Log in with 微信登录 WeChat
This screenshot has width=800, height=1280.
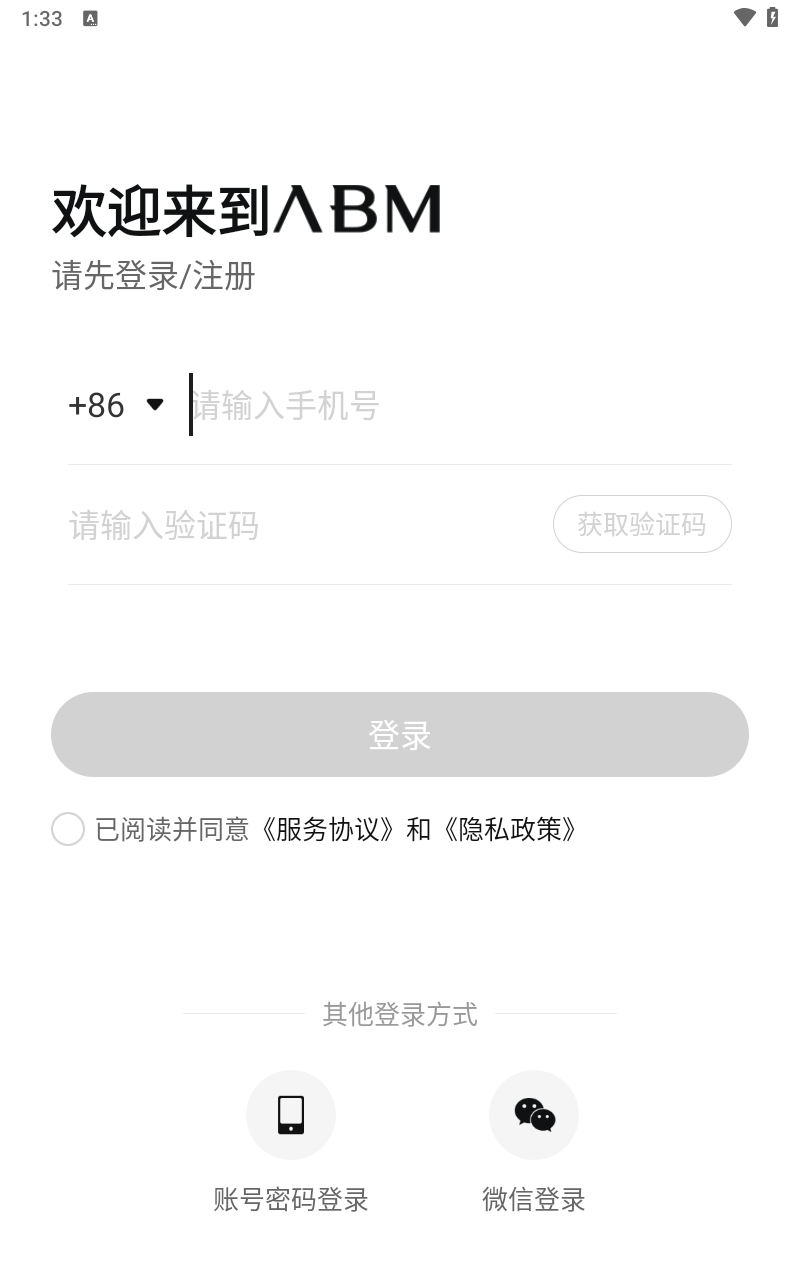pyautogui.click(x=534, y=1115)
